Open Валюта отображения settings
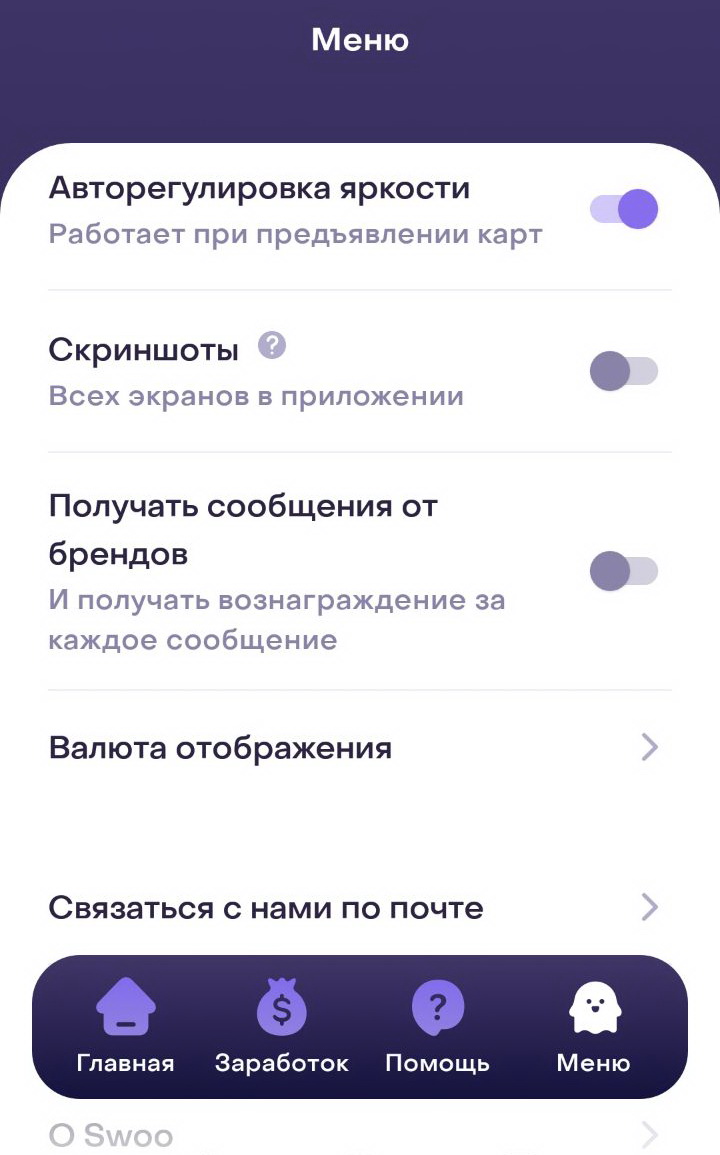The width and height of the screenshot is (720, 1155). (x=360, y=748)
